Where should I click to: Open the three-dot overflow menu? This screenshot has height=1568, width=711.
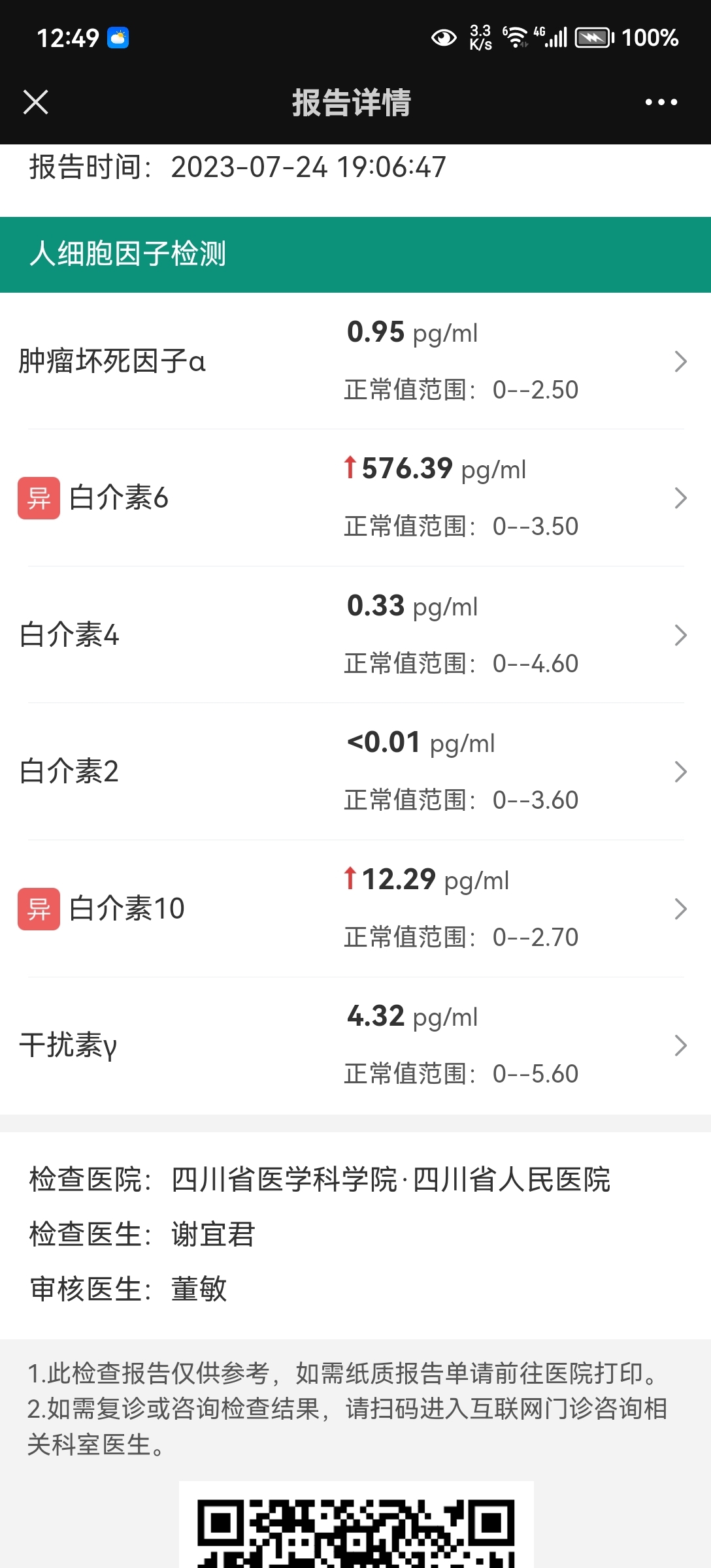tap(661, 102)
